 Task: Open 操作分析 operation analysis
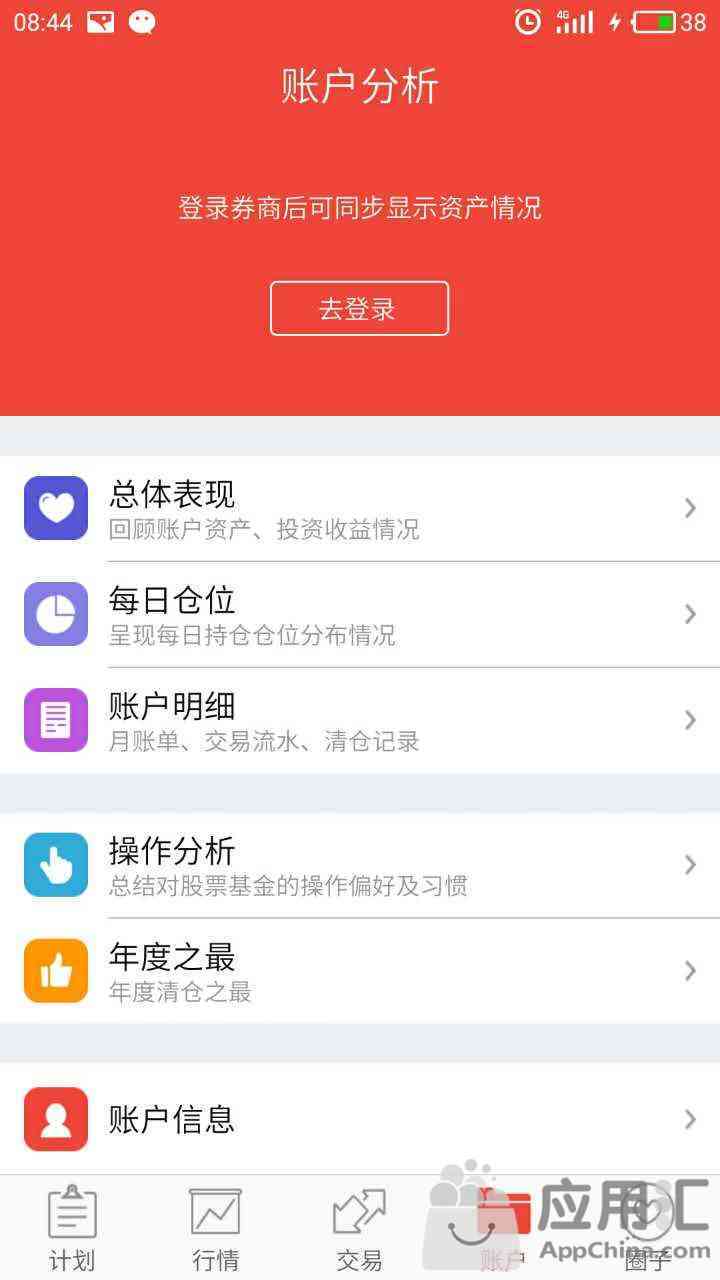[360, 865]
